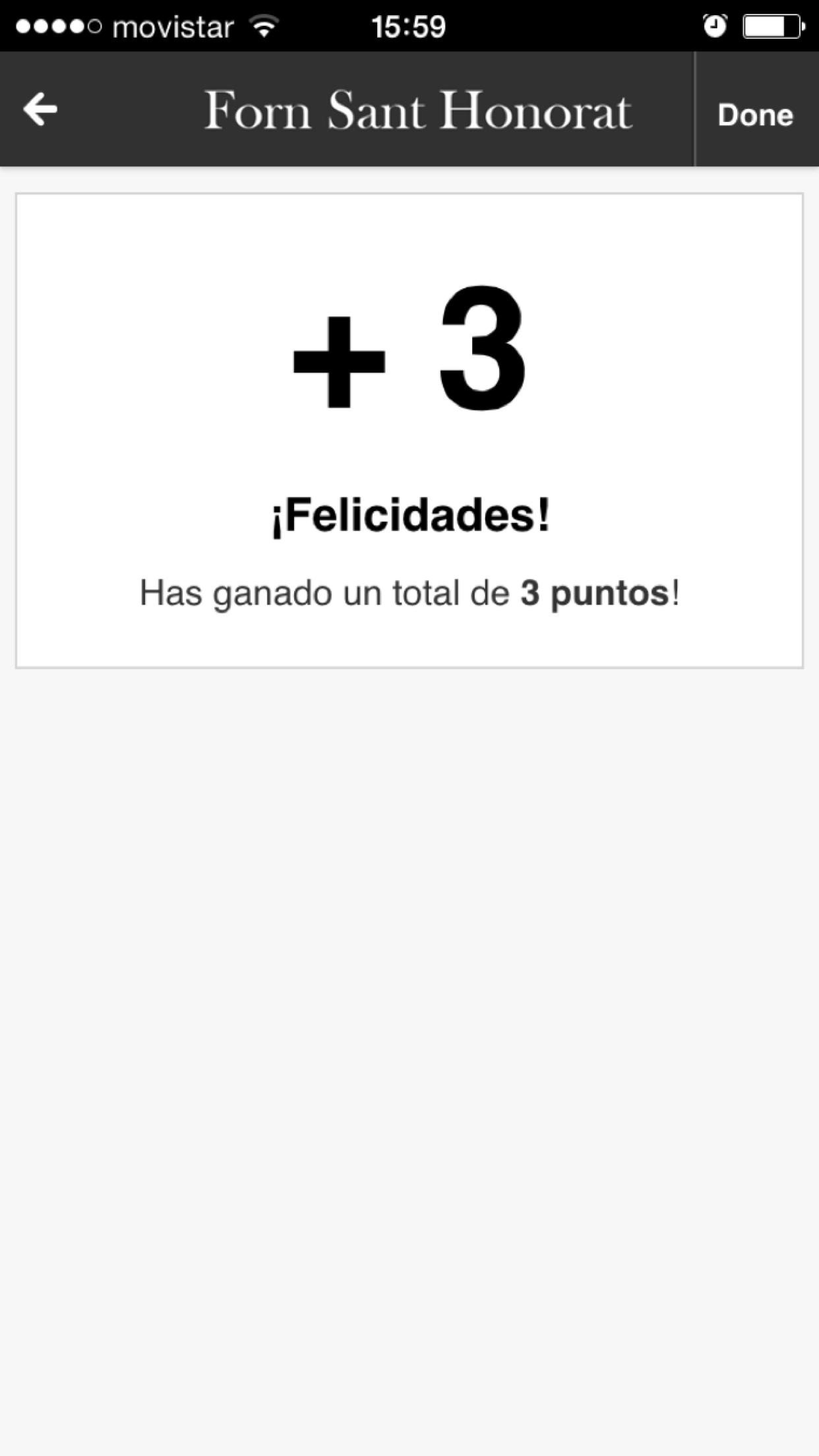Tap Done to close the points screen
Screen dimensions: 819x1456
click(x=756, y=113)
